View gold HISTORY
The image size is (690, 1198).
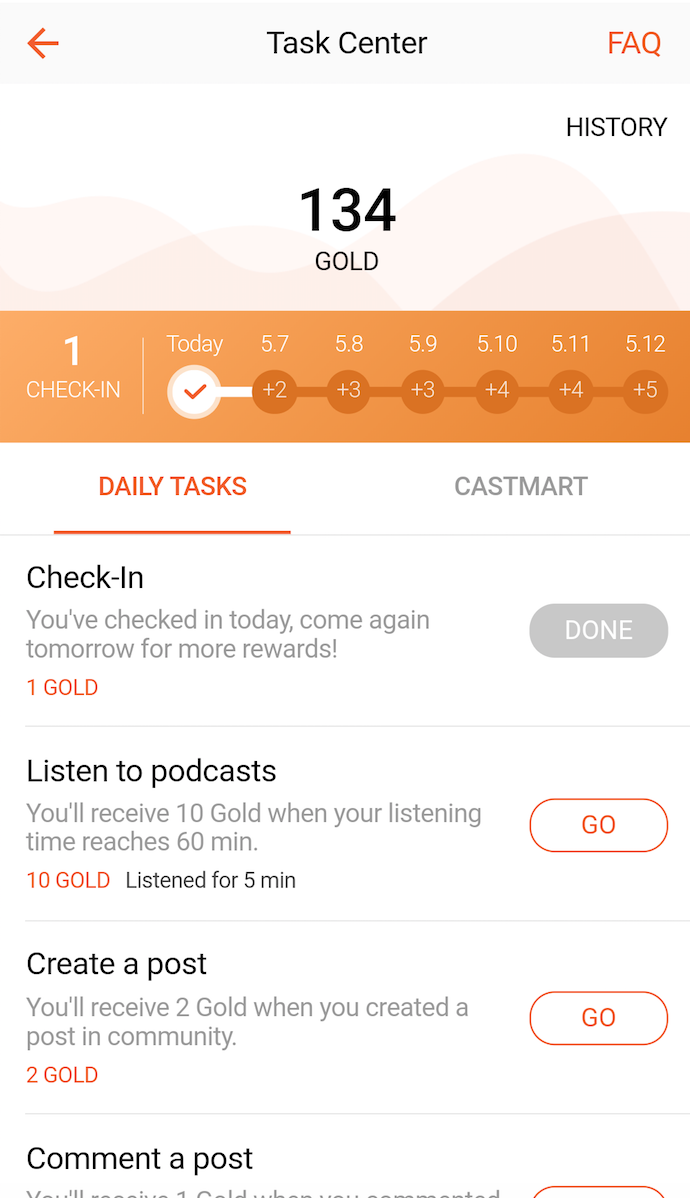point(616,127)
